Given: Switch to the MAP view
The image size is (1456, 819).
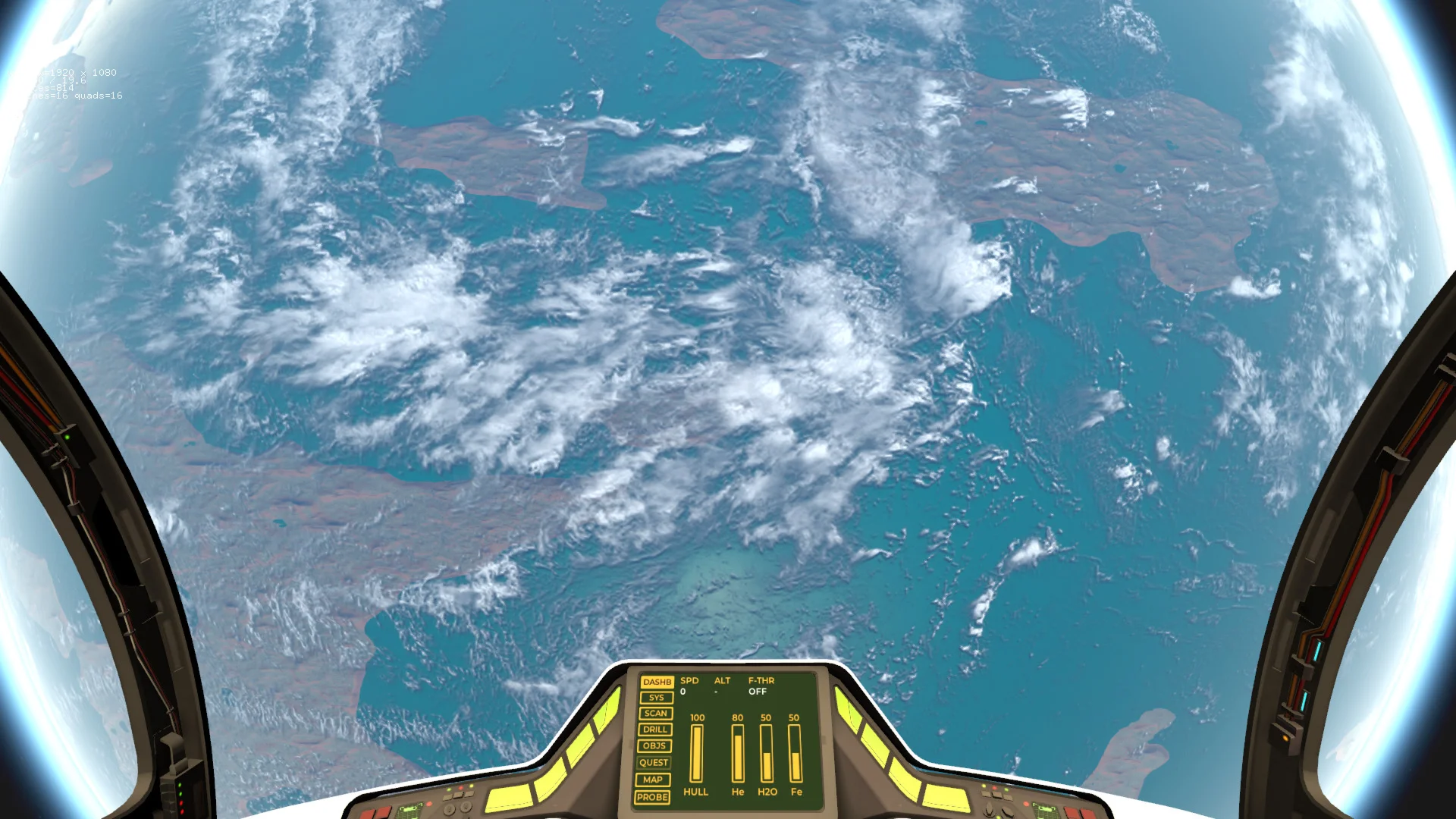Looking at the screenshot, I should click(x=653, y=780).
